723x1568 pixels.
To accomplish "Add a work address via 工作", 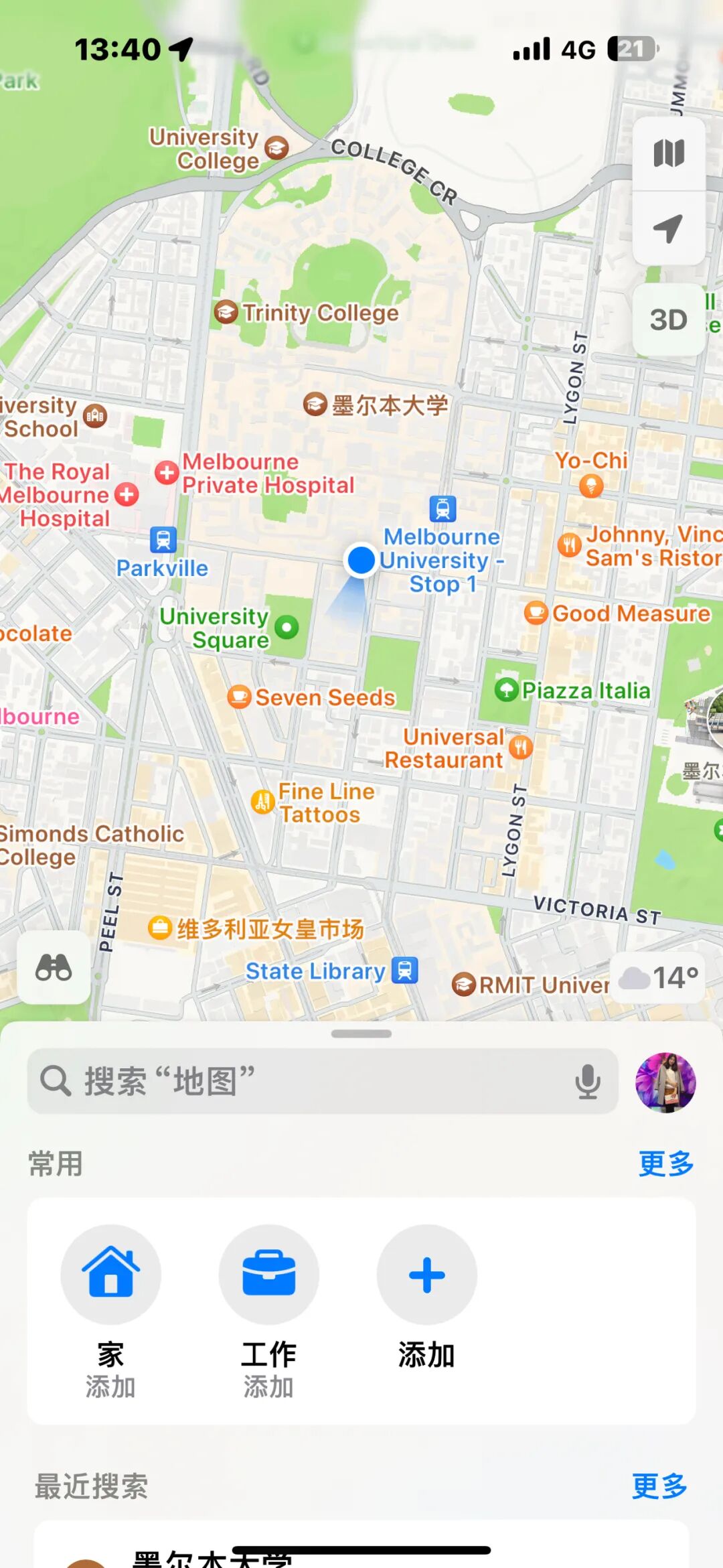I will click(x=268, y=1275).
